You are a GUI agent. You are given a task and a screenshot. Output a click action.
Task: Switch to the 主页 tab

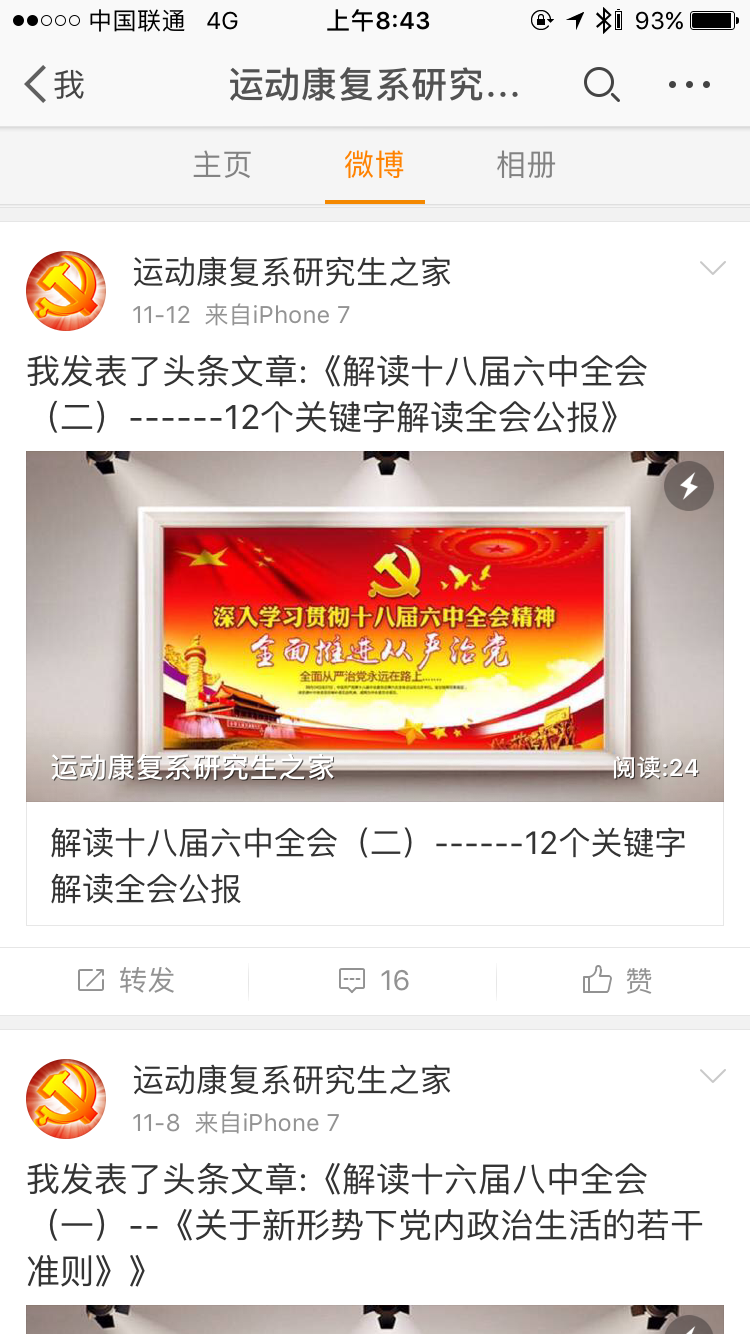point(222,165)
